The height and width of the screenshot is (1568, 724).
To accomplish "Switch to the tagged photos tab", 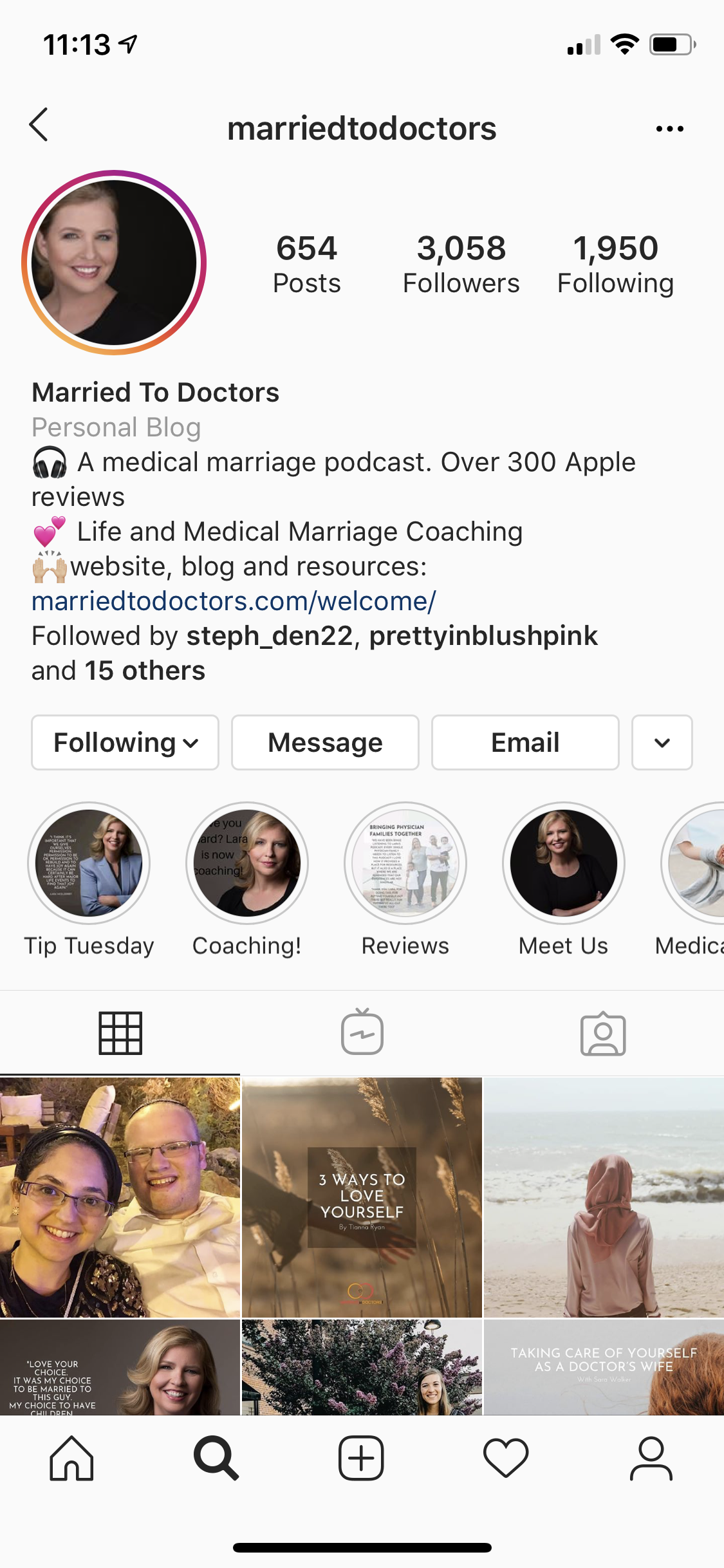I will (x=603, y=1032).
